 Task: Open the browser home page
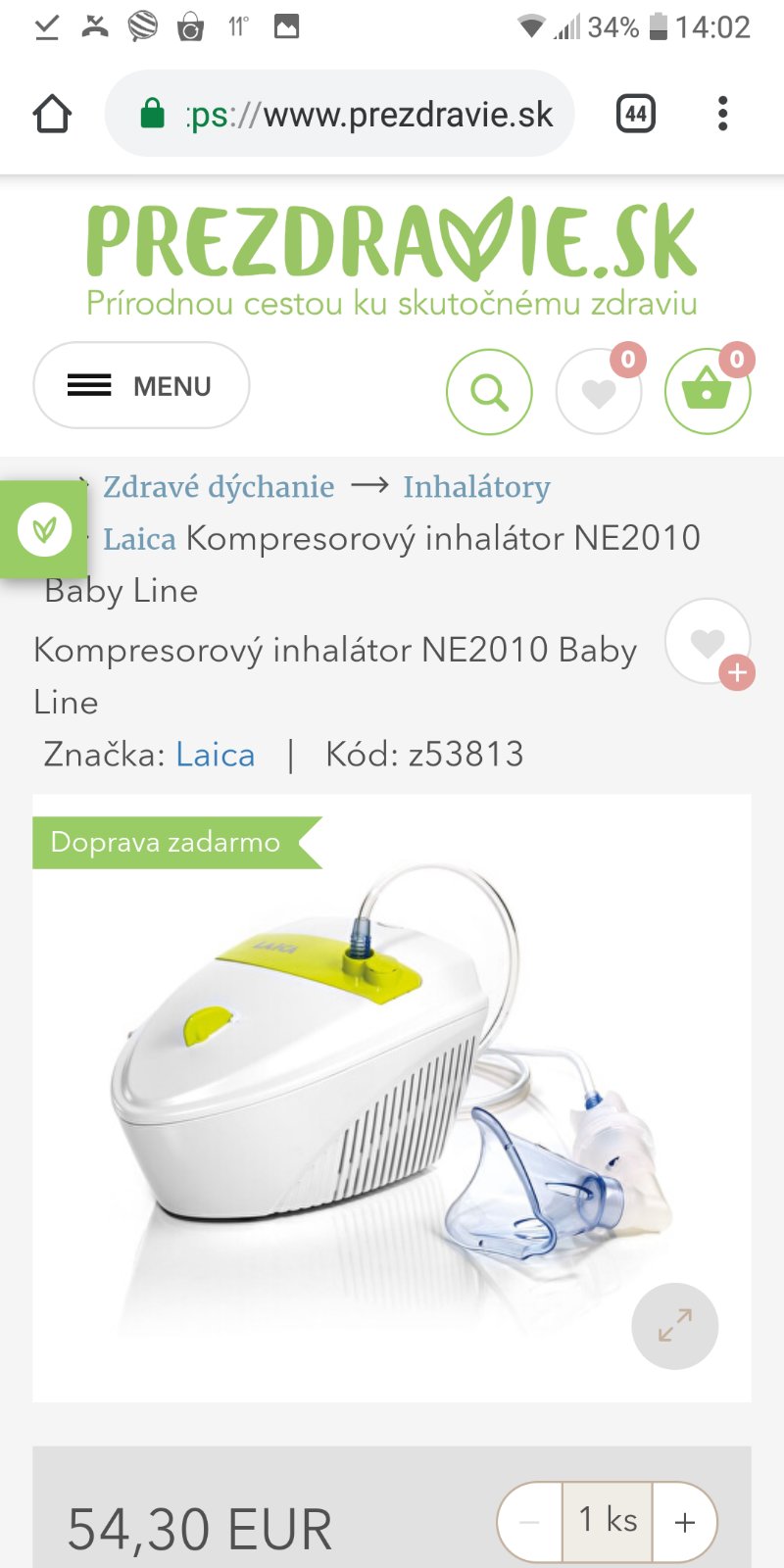[52, 114]
